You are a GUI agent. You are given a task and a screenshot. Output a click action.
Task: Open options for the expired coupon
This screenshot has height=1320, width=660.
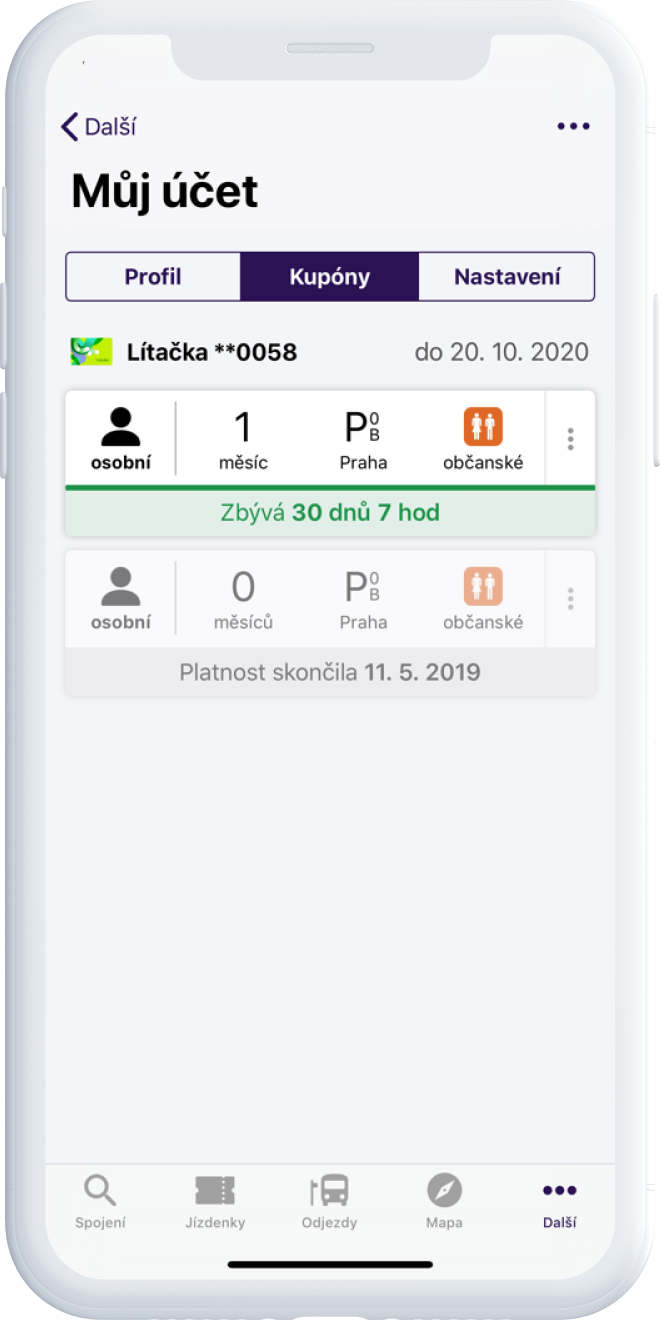(570, 599)
